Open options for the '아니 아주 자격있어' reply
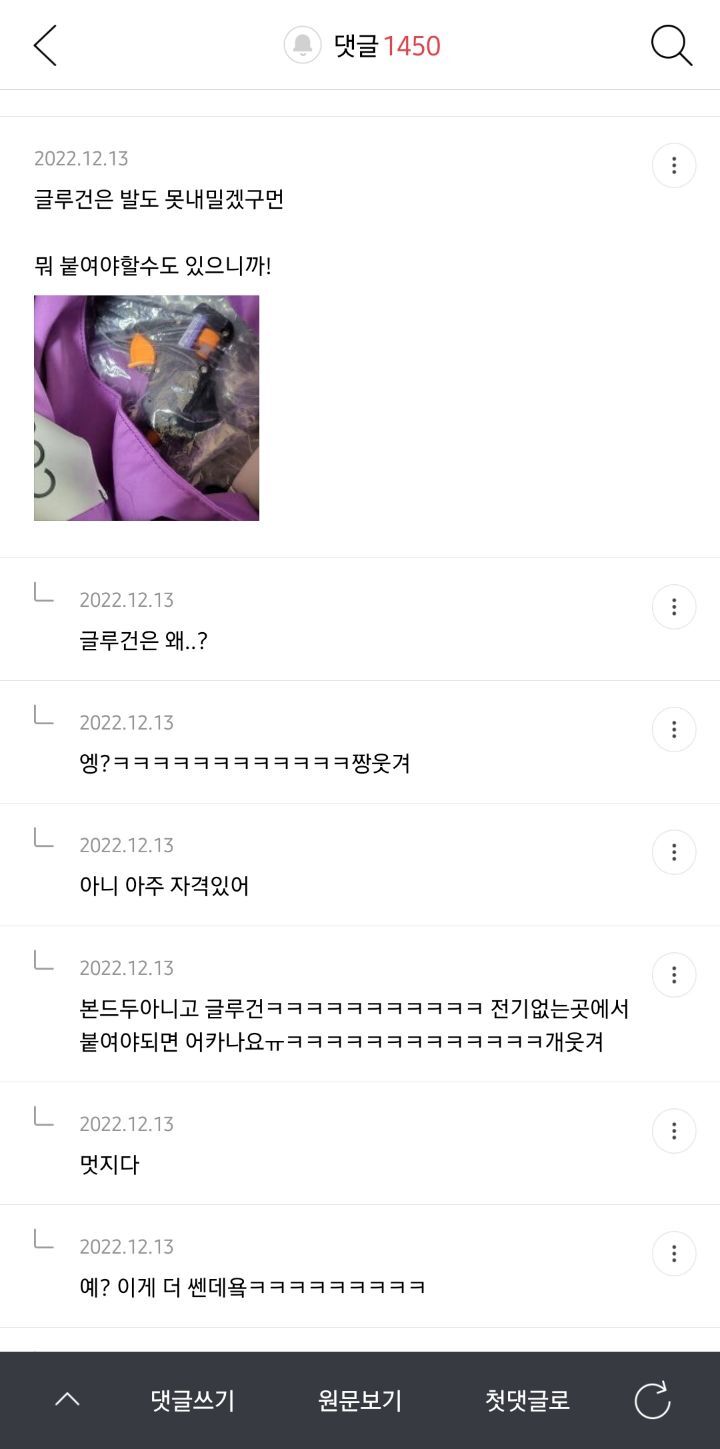The image size is (720, 1449). (674, 852)
